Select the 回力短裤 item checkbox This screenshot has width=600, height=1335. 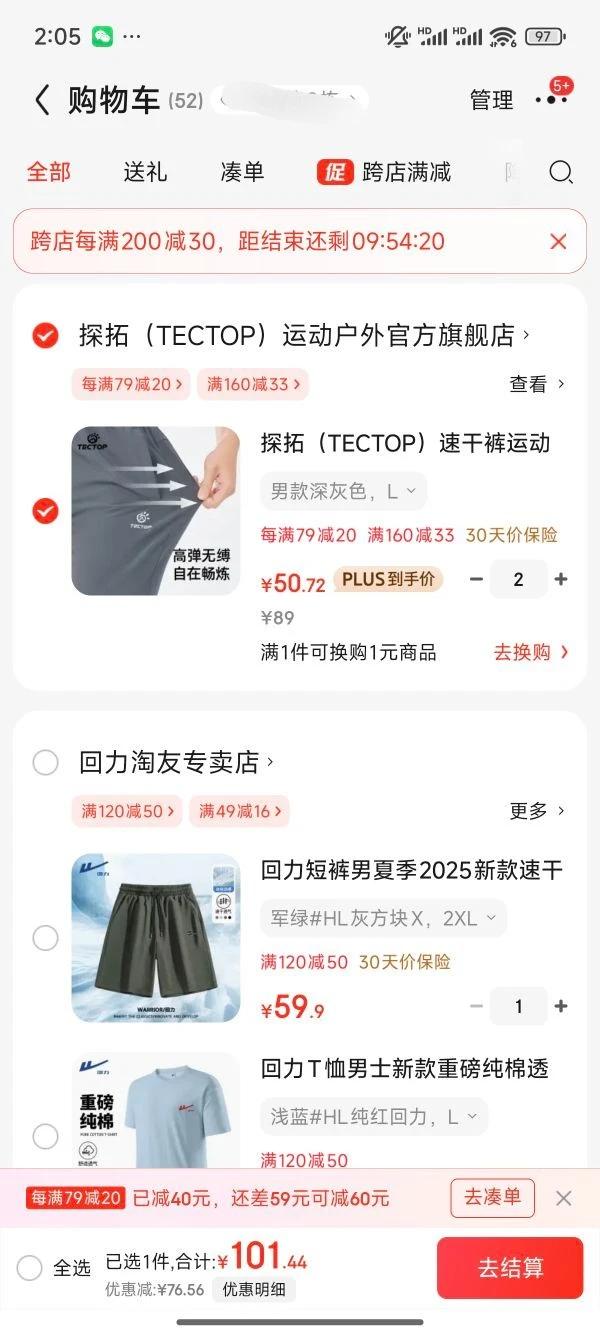pos(45,938)
